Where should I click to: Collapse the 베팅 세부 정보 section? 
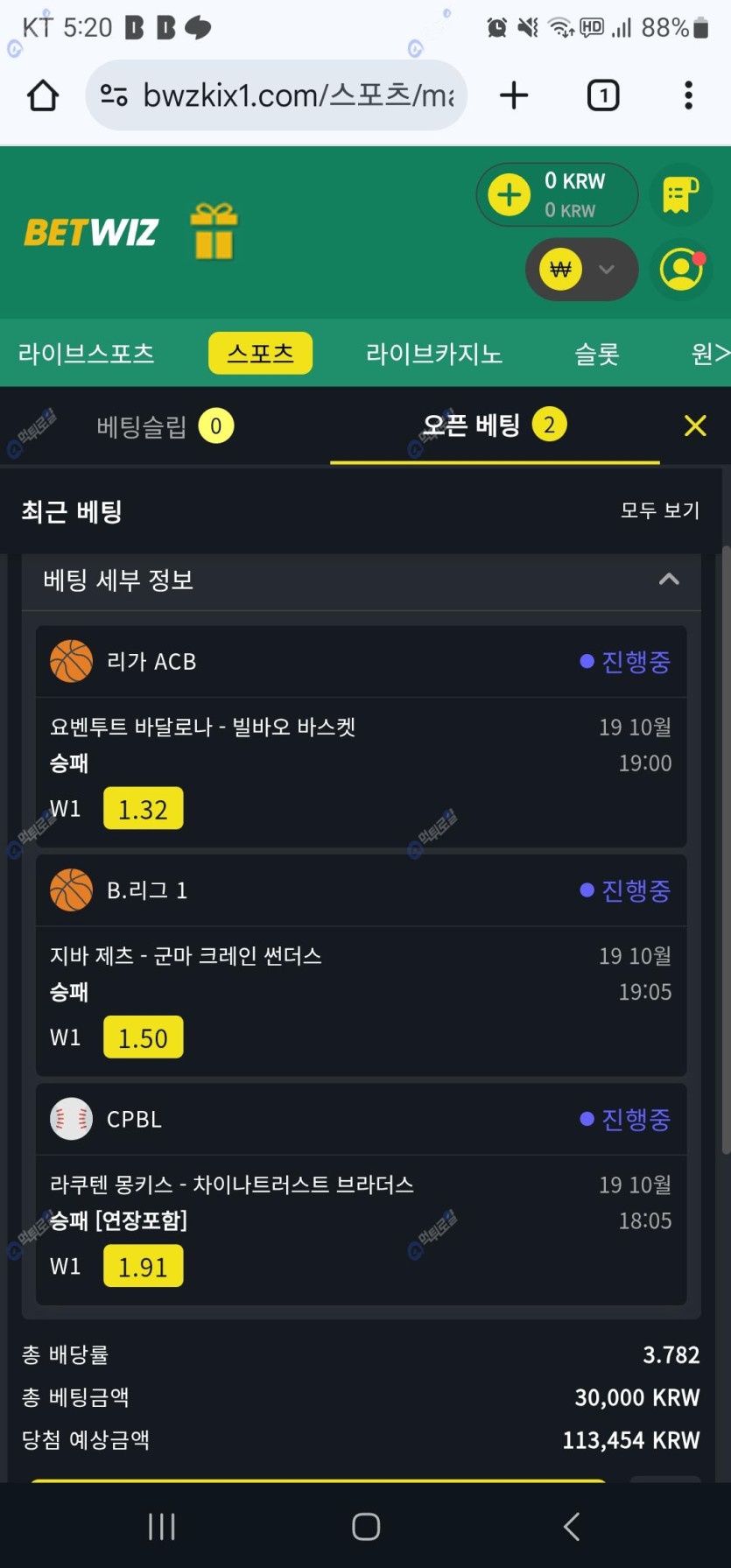[x=669, y=580]
